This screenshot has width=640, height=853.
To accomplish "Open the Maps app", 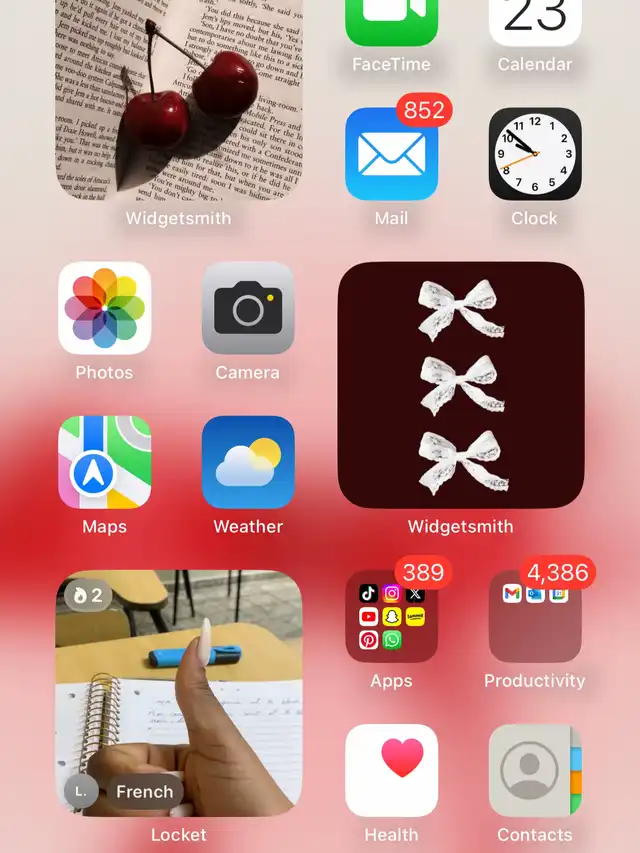I will (104, 462).
